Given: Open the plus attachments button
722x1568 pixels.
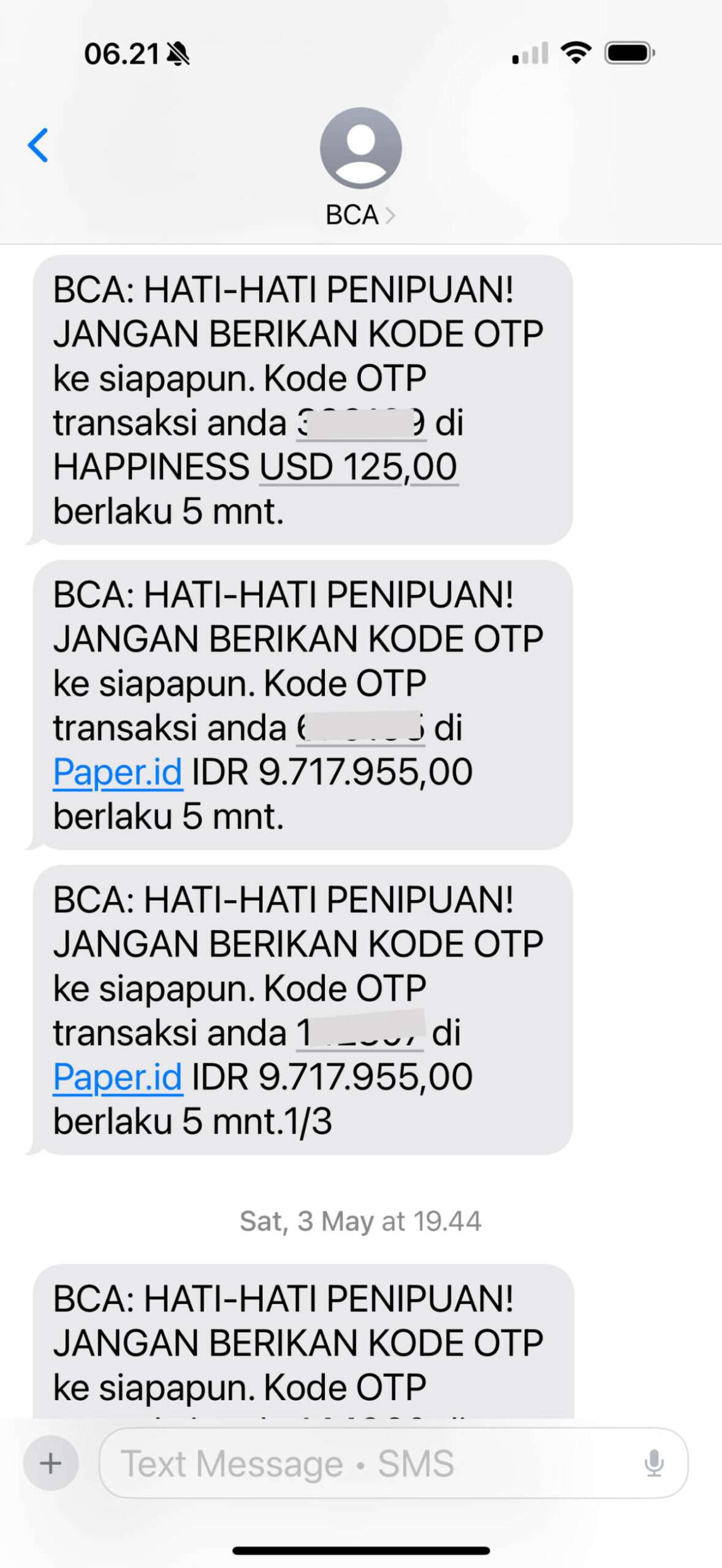Looking at the screenshot, I should [x=50, y=1463].
